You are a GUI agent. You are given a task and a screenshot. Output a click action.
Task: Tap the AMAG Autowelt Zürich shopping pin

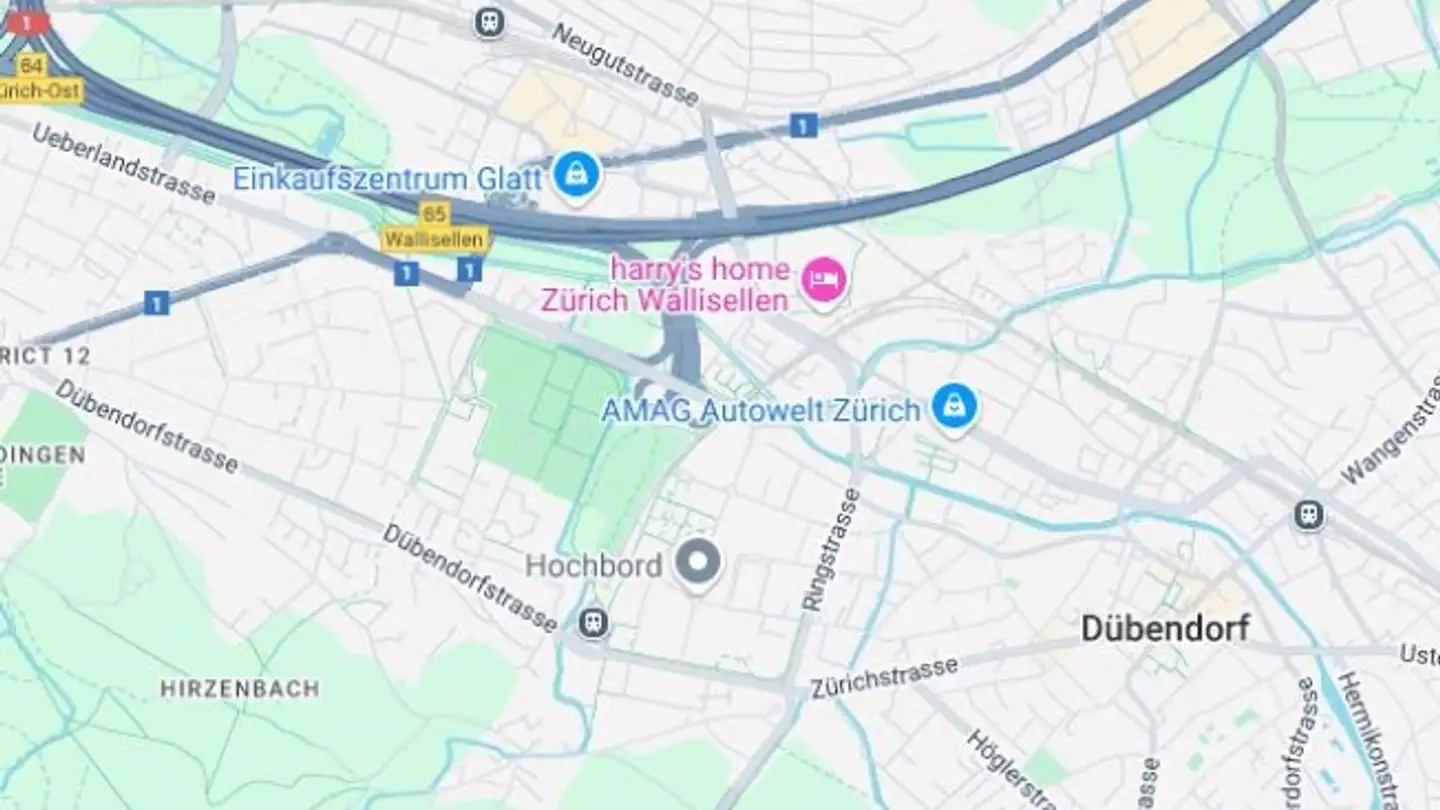955,406
